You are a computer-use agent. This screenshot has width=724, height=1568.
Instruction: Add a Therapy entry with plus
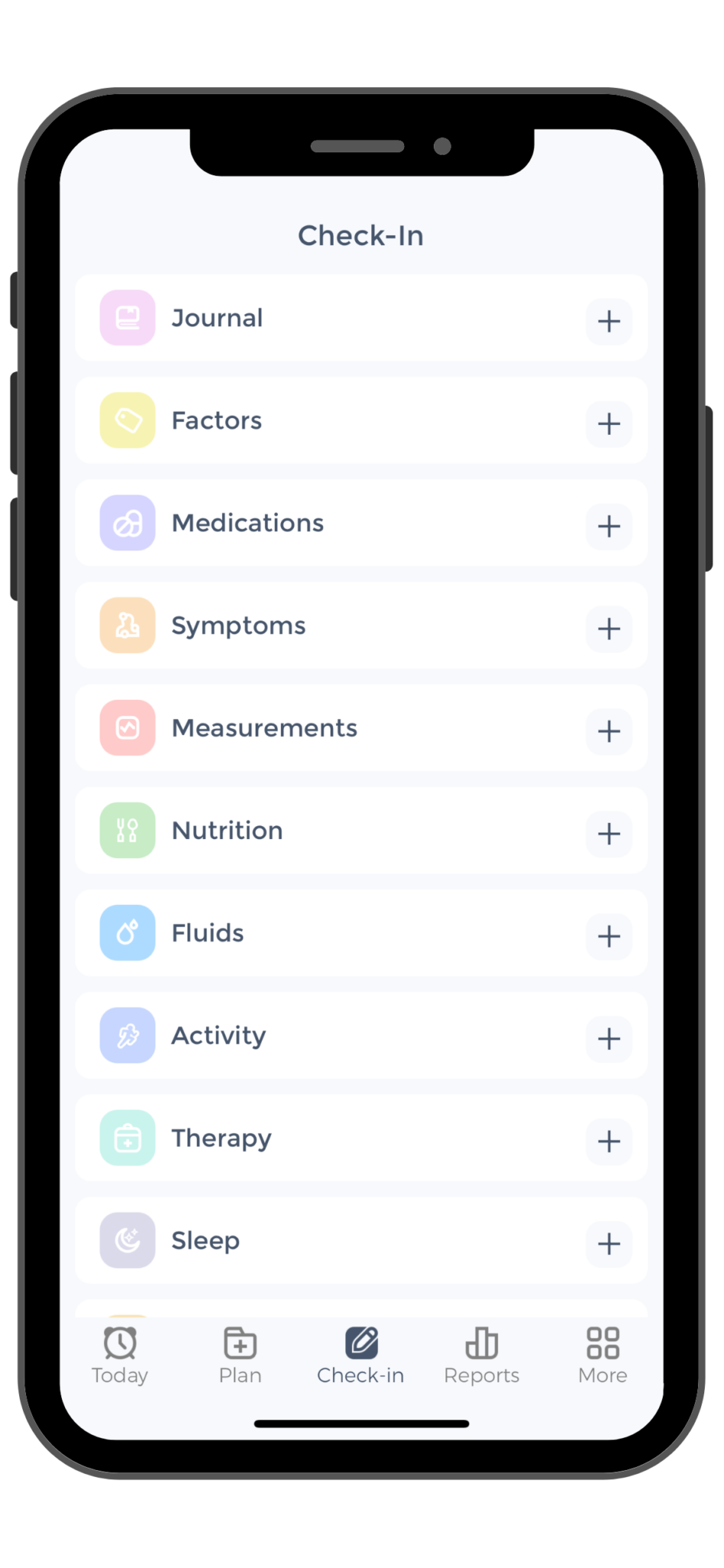pyautogui.click(x=608, y=1142)
